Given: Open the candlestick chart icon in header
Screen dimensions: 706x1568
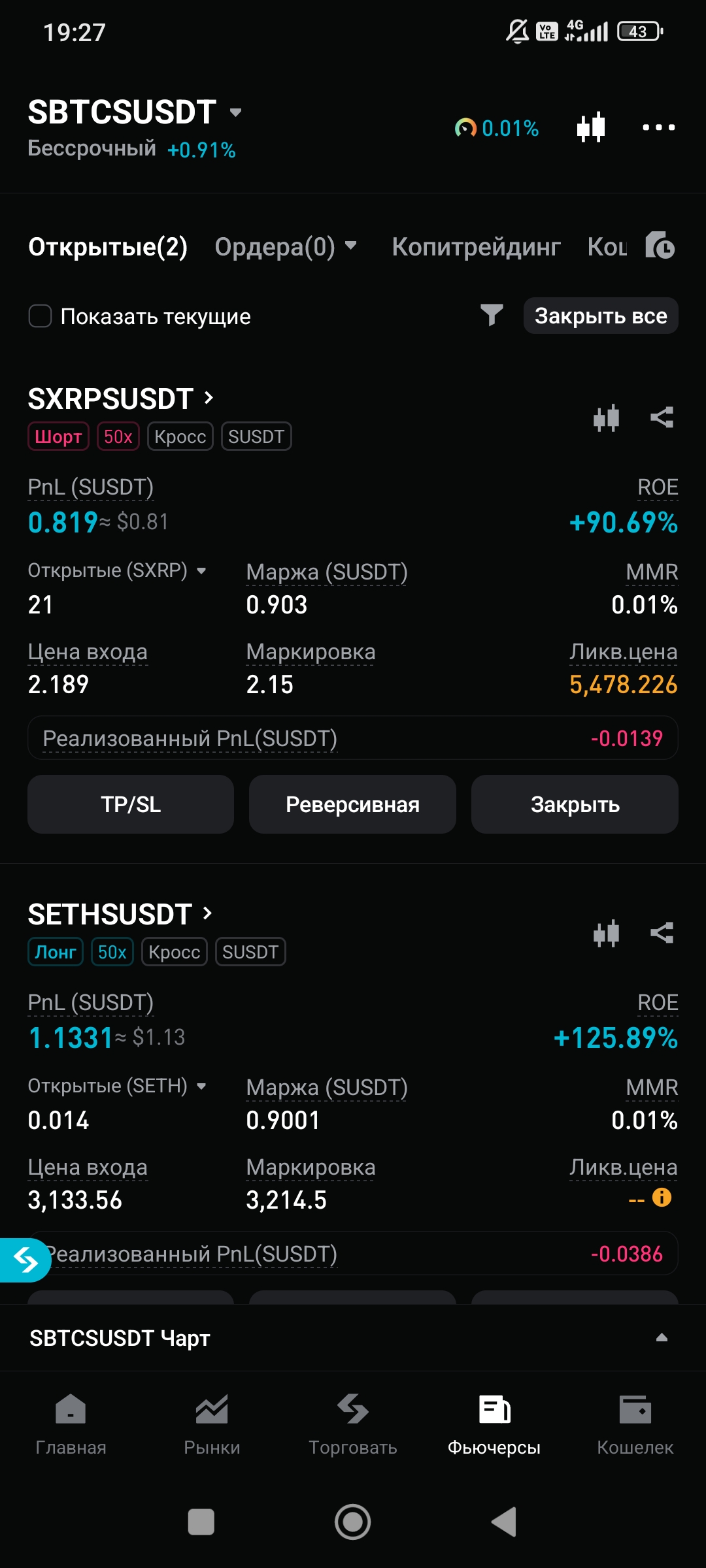Looking at the screenshot, I should [591, 127].
